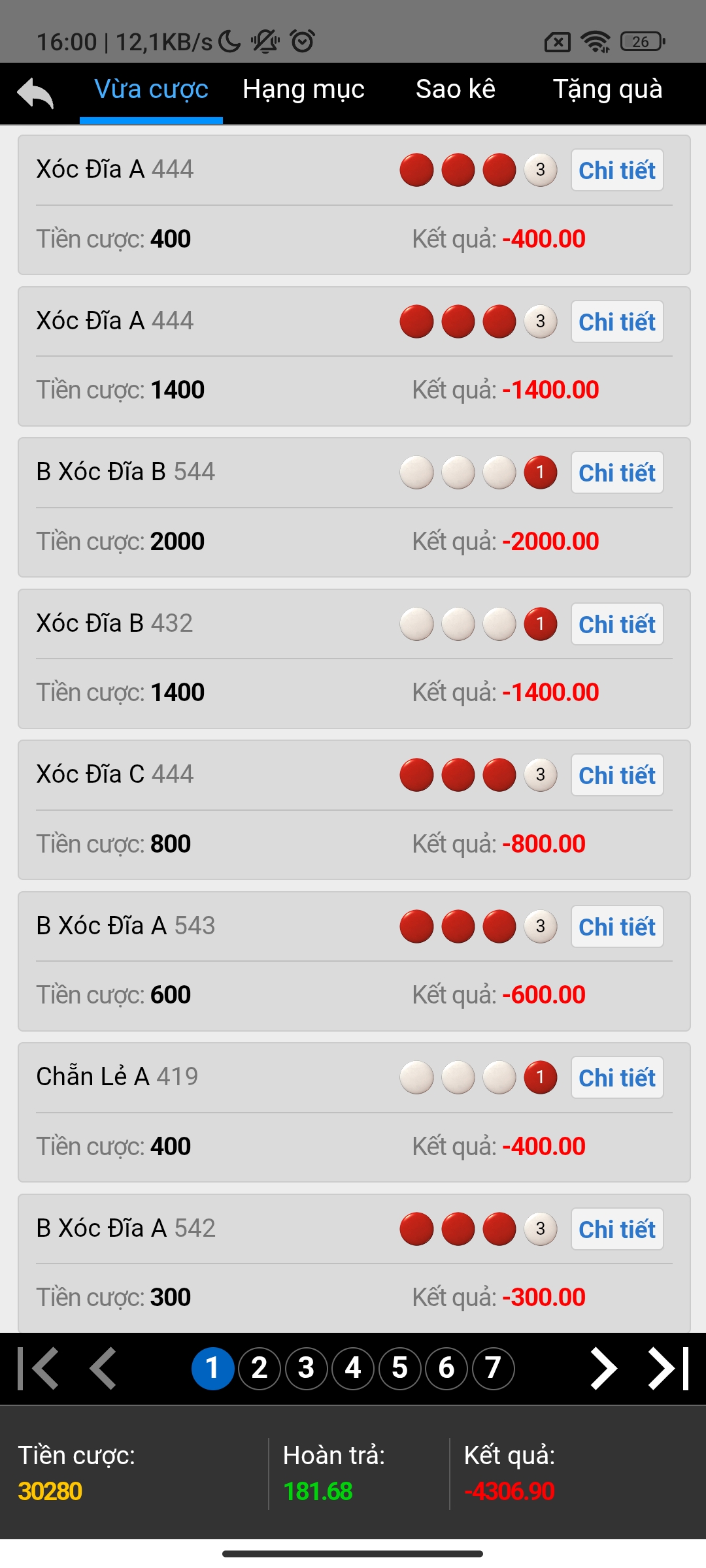
Task: Tap the previous page arrow
Action: point(103,1368)
